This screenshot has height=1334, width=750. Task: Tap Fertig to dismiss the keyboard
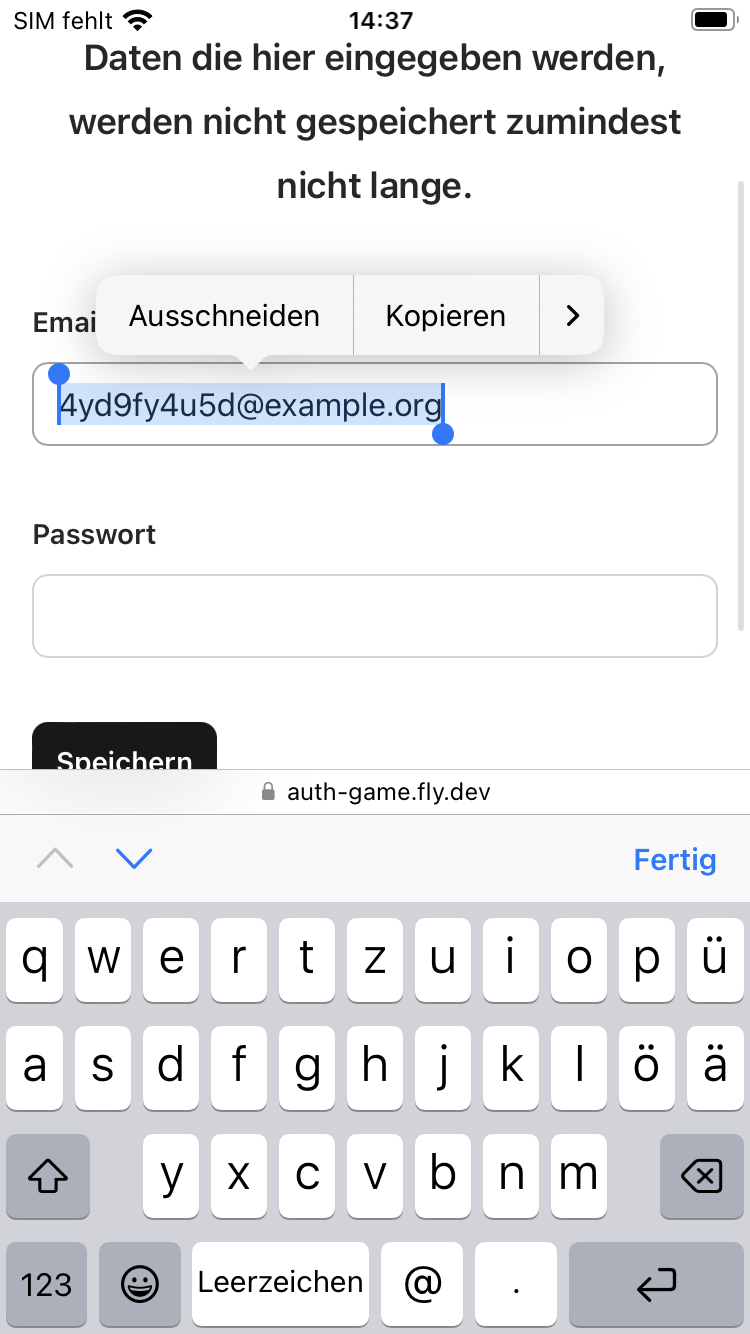pos(675,859)
